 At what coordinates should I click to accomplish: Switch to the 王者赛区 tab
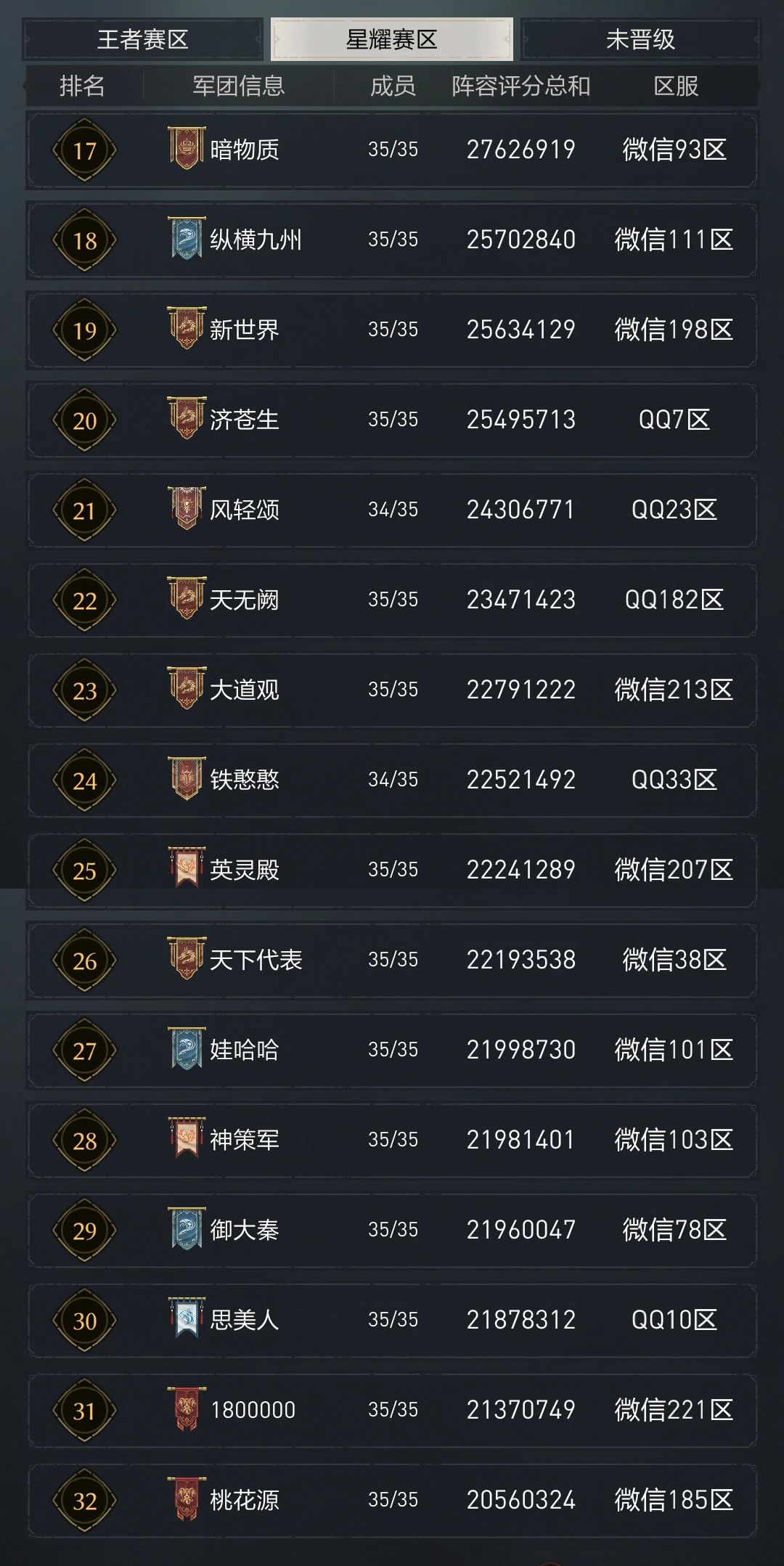[143, 39]
